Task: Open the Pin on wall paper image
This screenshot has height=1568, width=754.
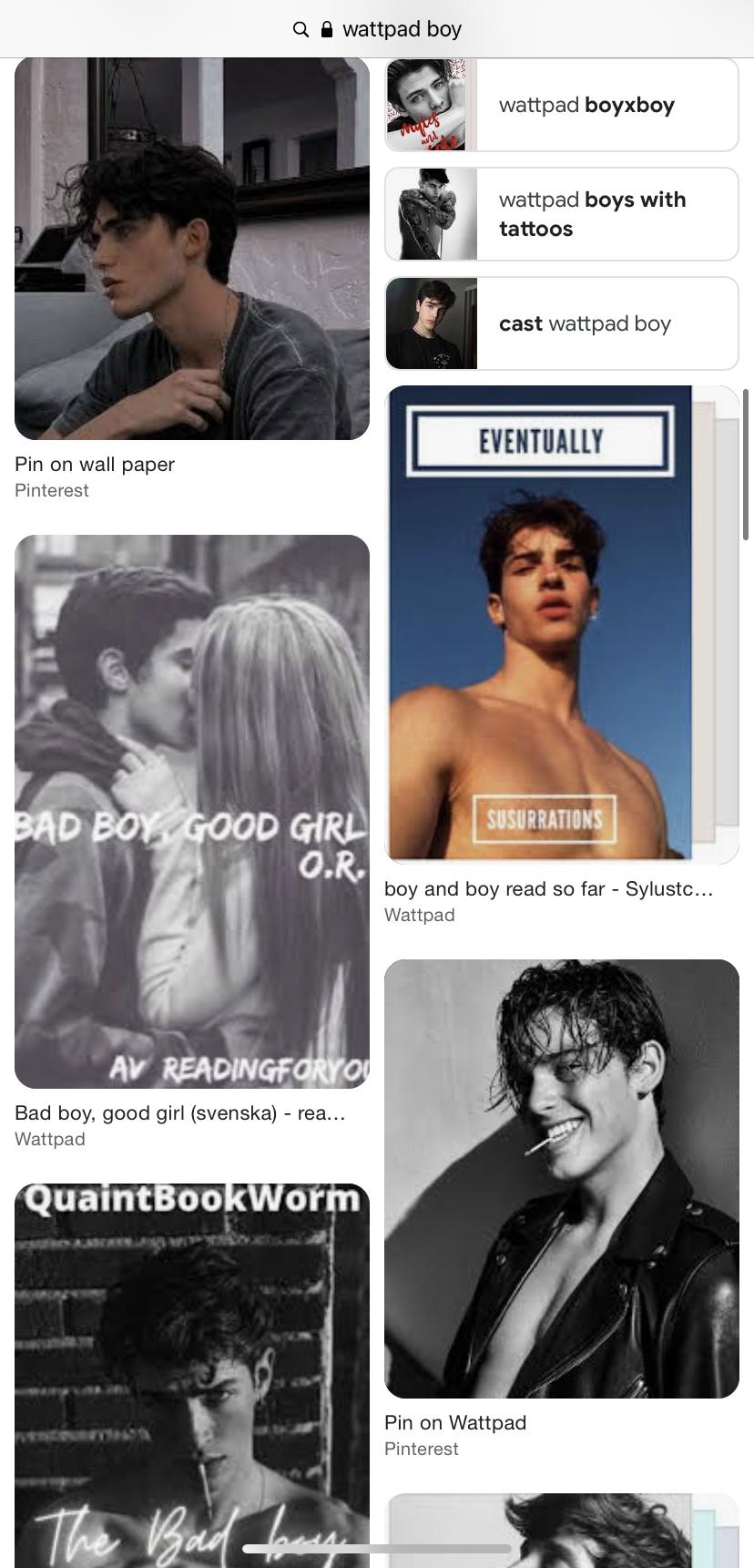Action: [192, 249]
